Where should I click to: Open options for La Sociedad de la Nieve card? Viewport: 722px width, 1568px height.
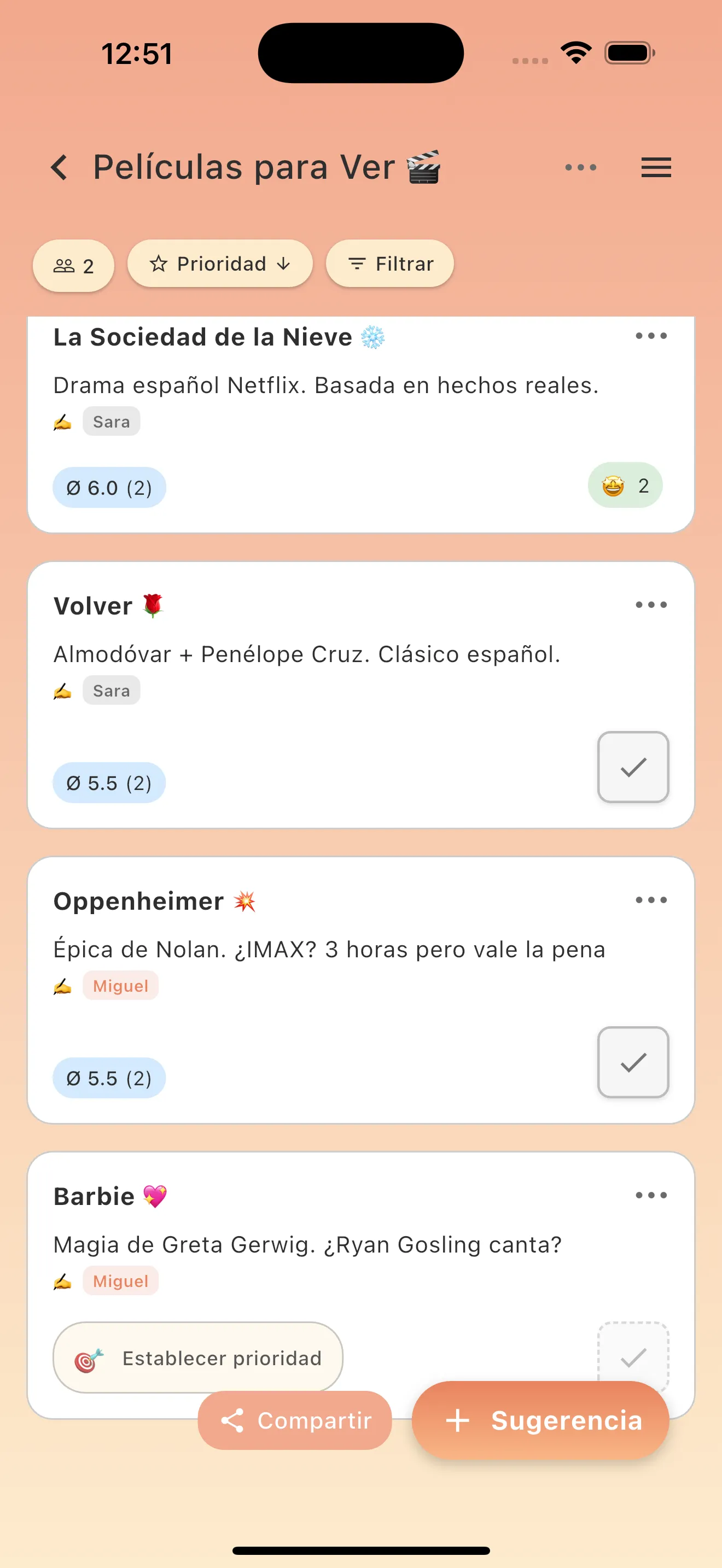point(650,335)
